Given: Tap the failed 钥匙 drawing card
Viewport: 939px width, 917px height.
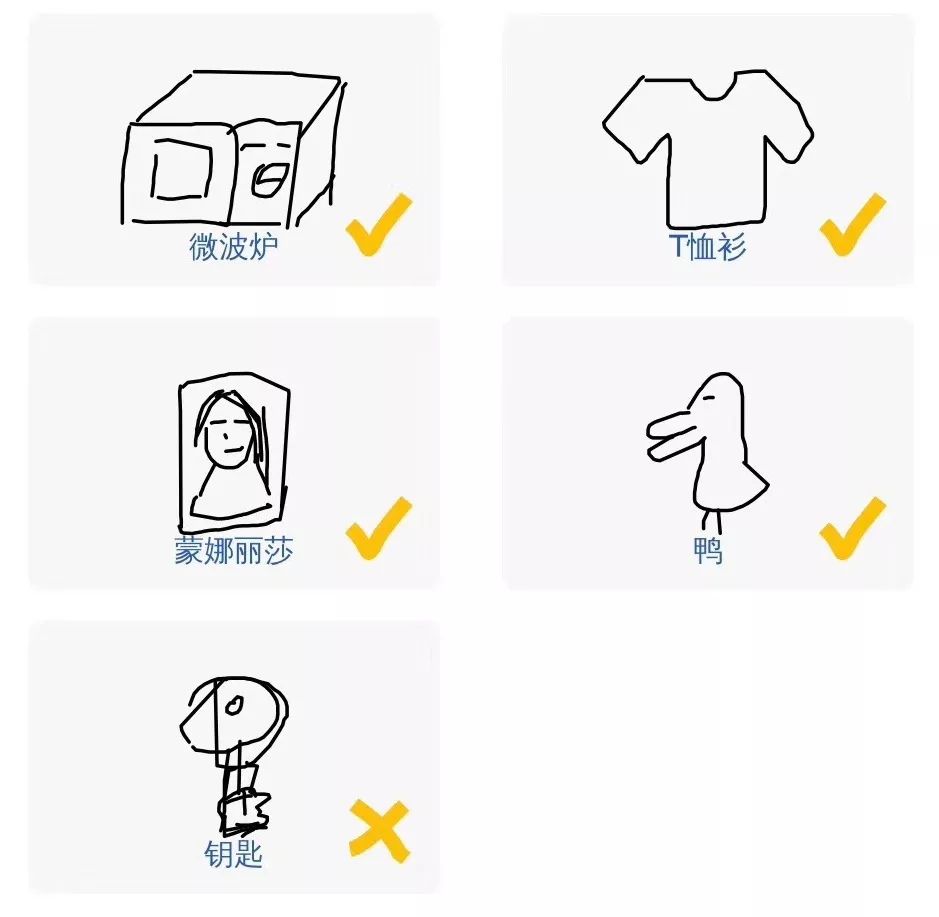Looking at the screenshot, I should 234,758.
